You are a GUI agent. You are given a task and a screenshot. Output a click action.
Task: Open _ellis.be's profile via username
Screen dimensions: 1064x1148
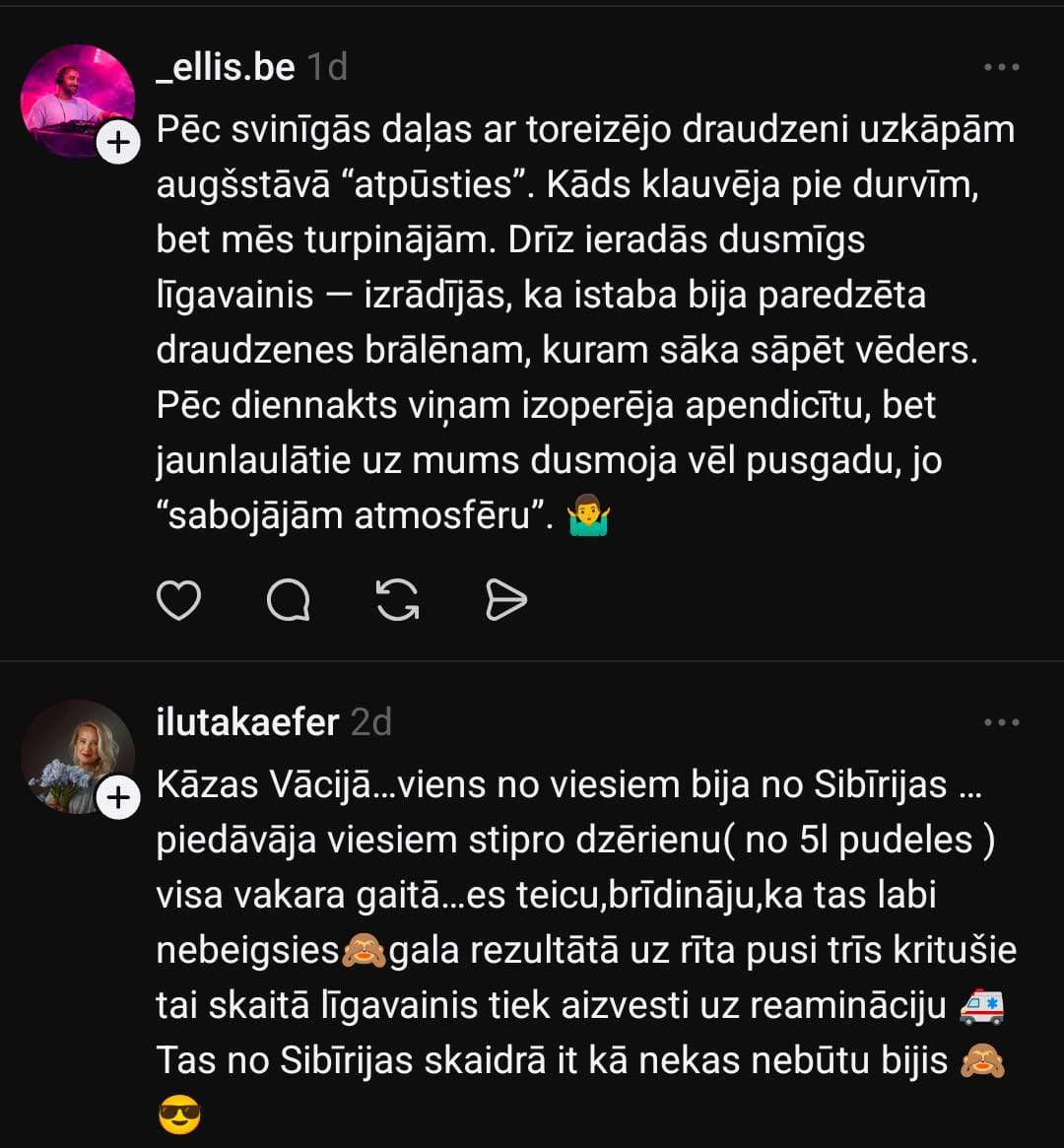click(226, 67)
